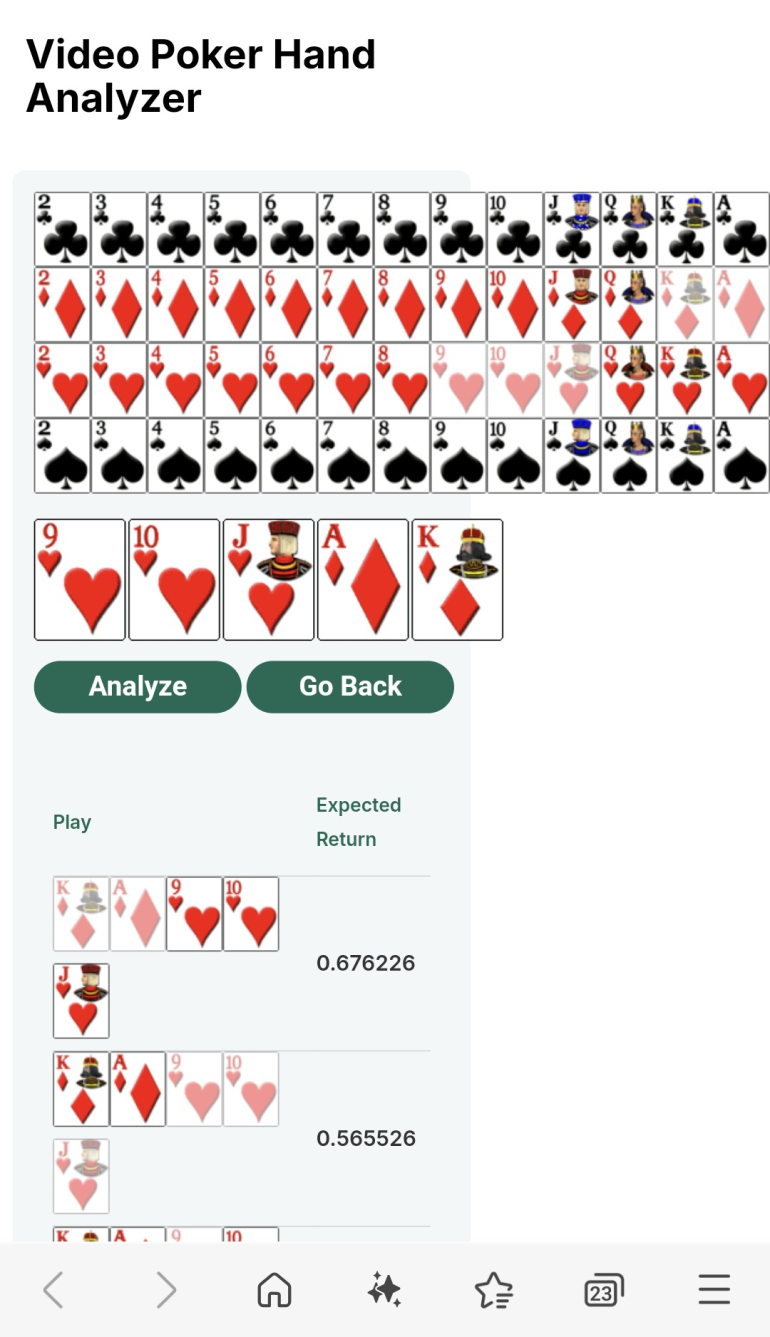Open the browser bookmarks star list

[x=494, y=1290]
